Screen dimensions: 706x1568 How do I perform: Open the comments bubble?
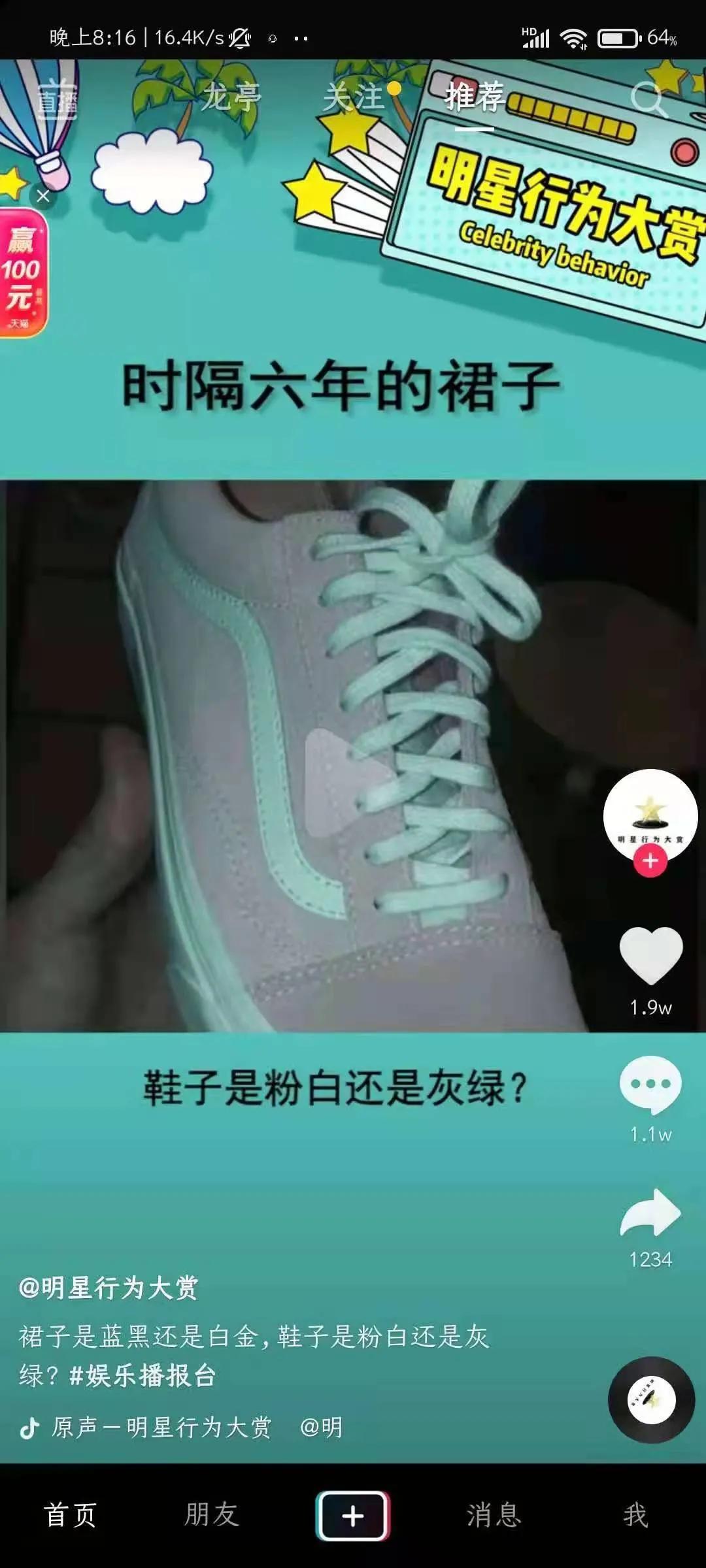coord(650,1085)
